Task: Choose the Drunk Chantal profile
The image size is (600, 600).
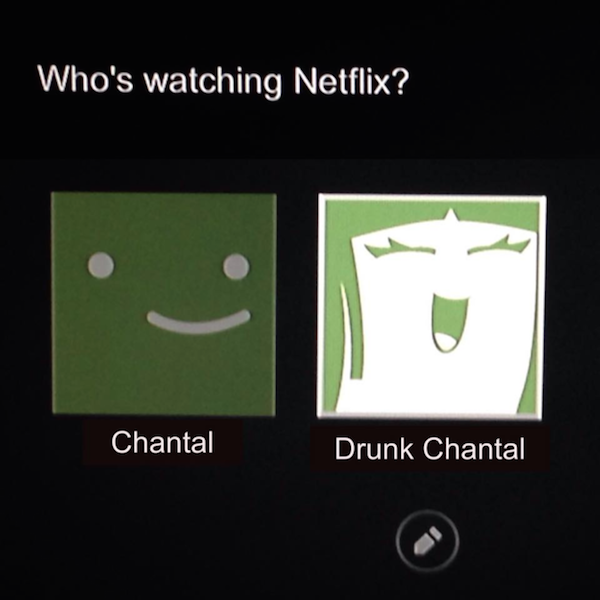Action: (x=430, y=306)
